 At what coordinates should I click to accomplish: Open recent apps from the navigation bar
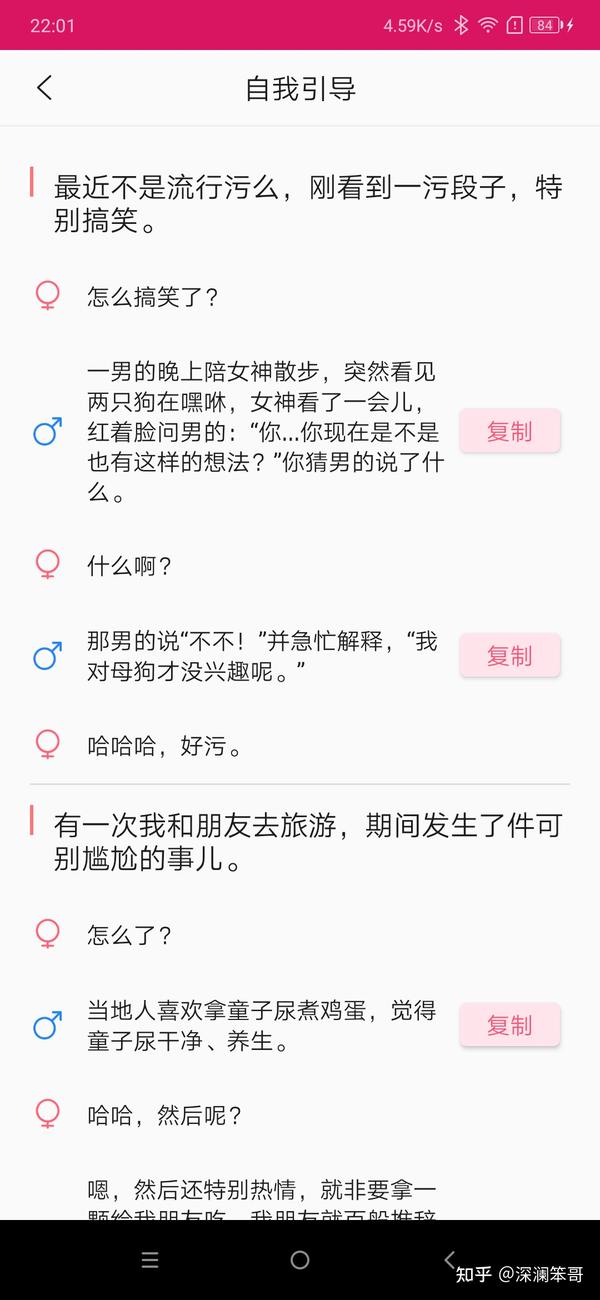click(150, 1260)
